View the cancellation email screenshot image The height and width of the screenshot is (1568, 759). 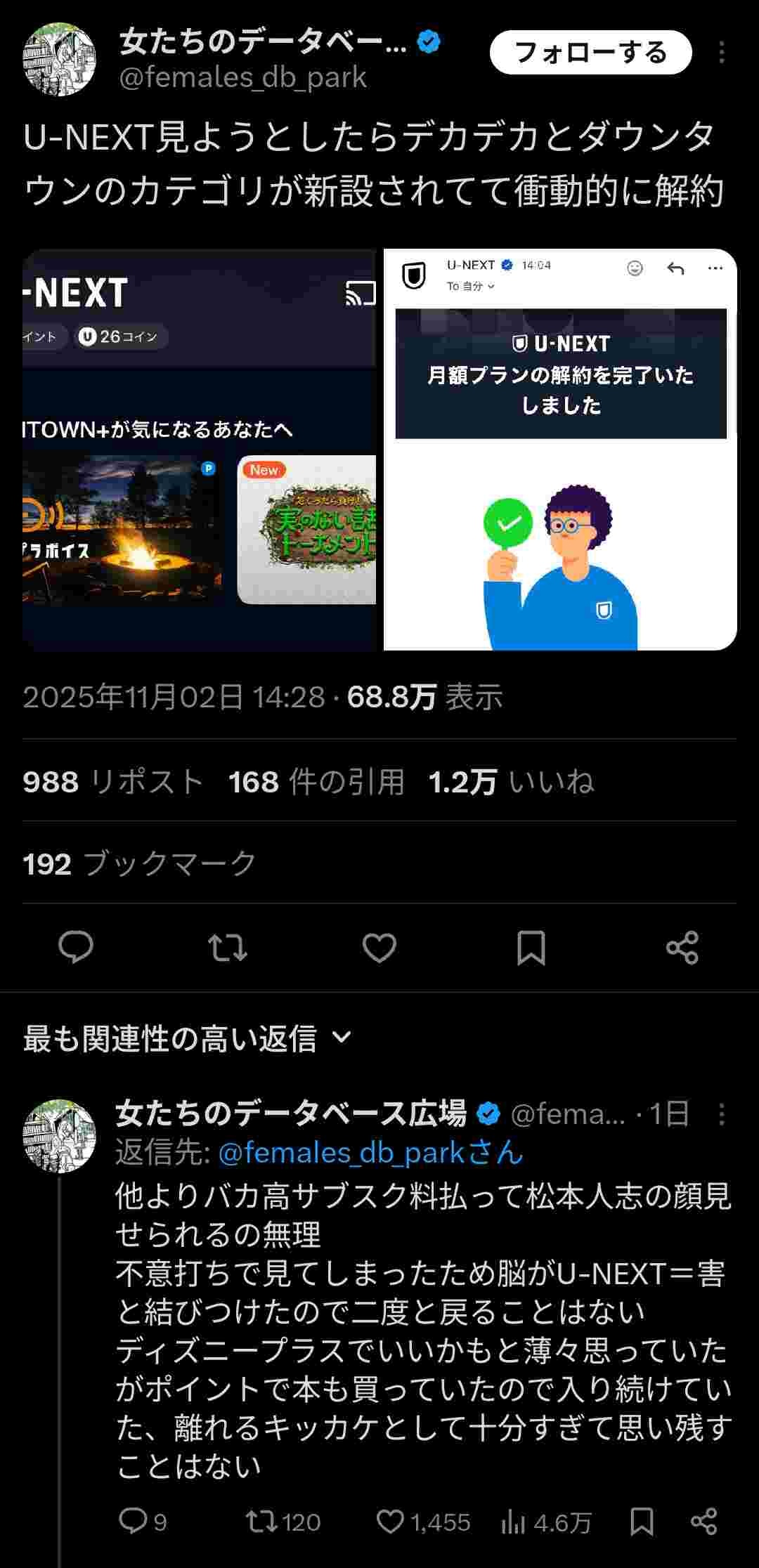tap(560, 450)
